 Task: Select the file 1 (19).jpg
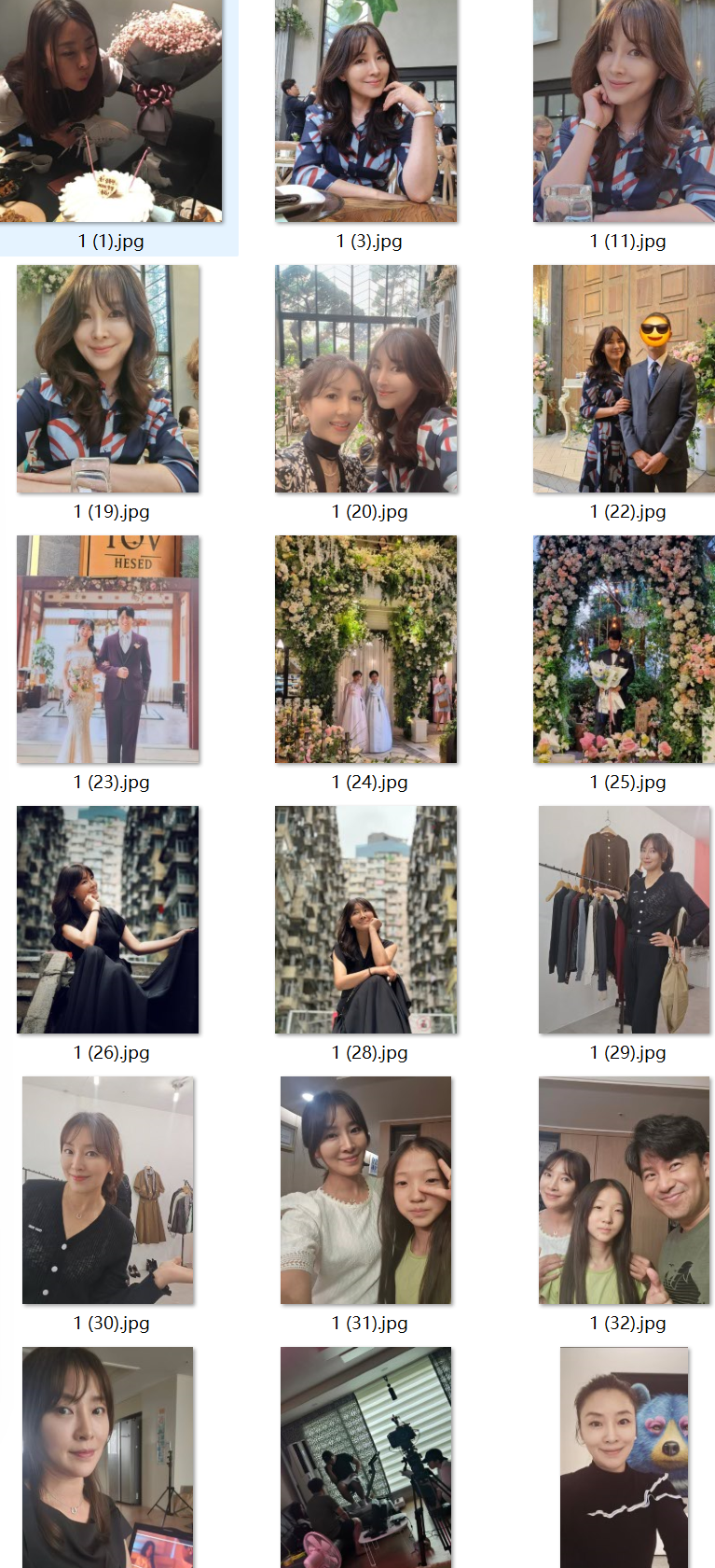(108, 379)
